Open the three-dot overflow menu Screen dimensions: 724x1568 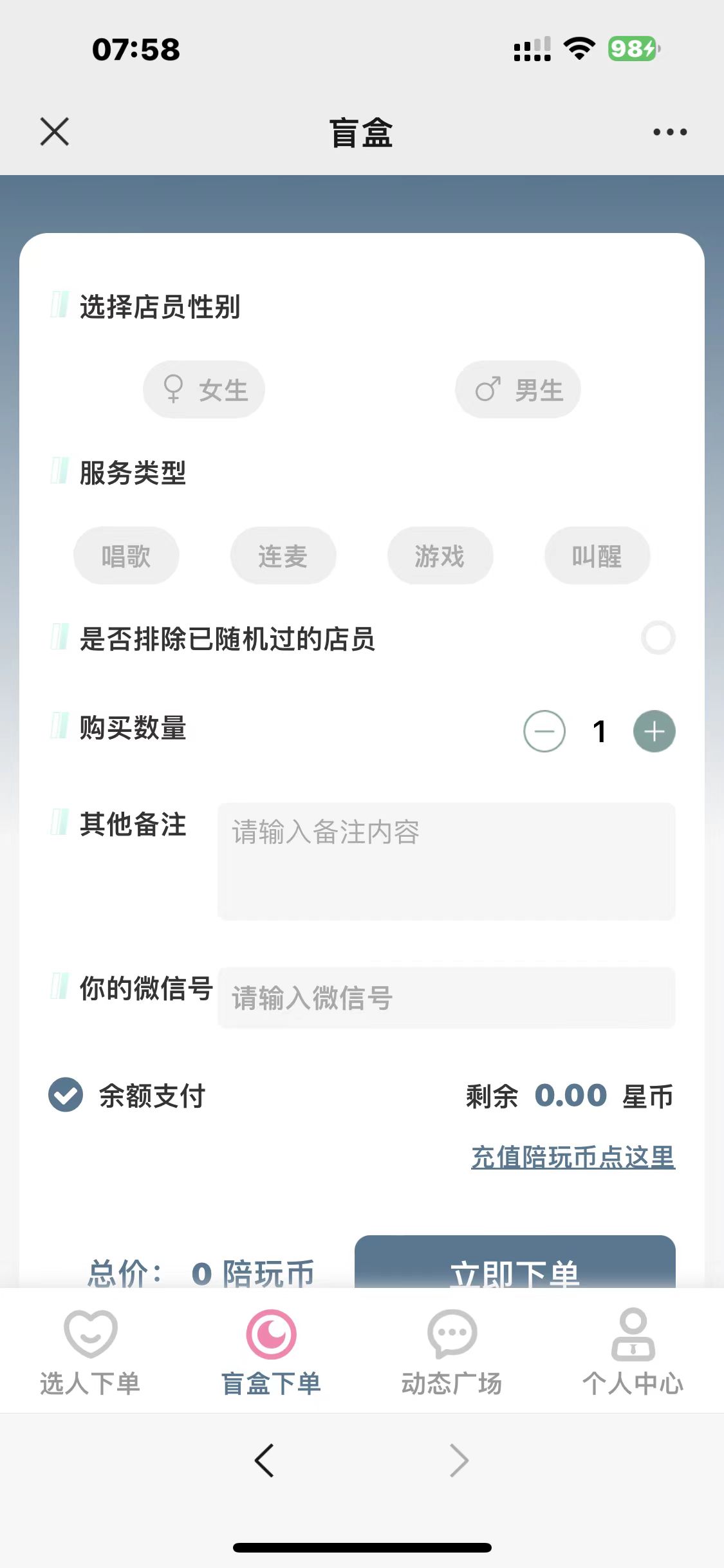669,132
